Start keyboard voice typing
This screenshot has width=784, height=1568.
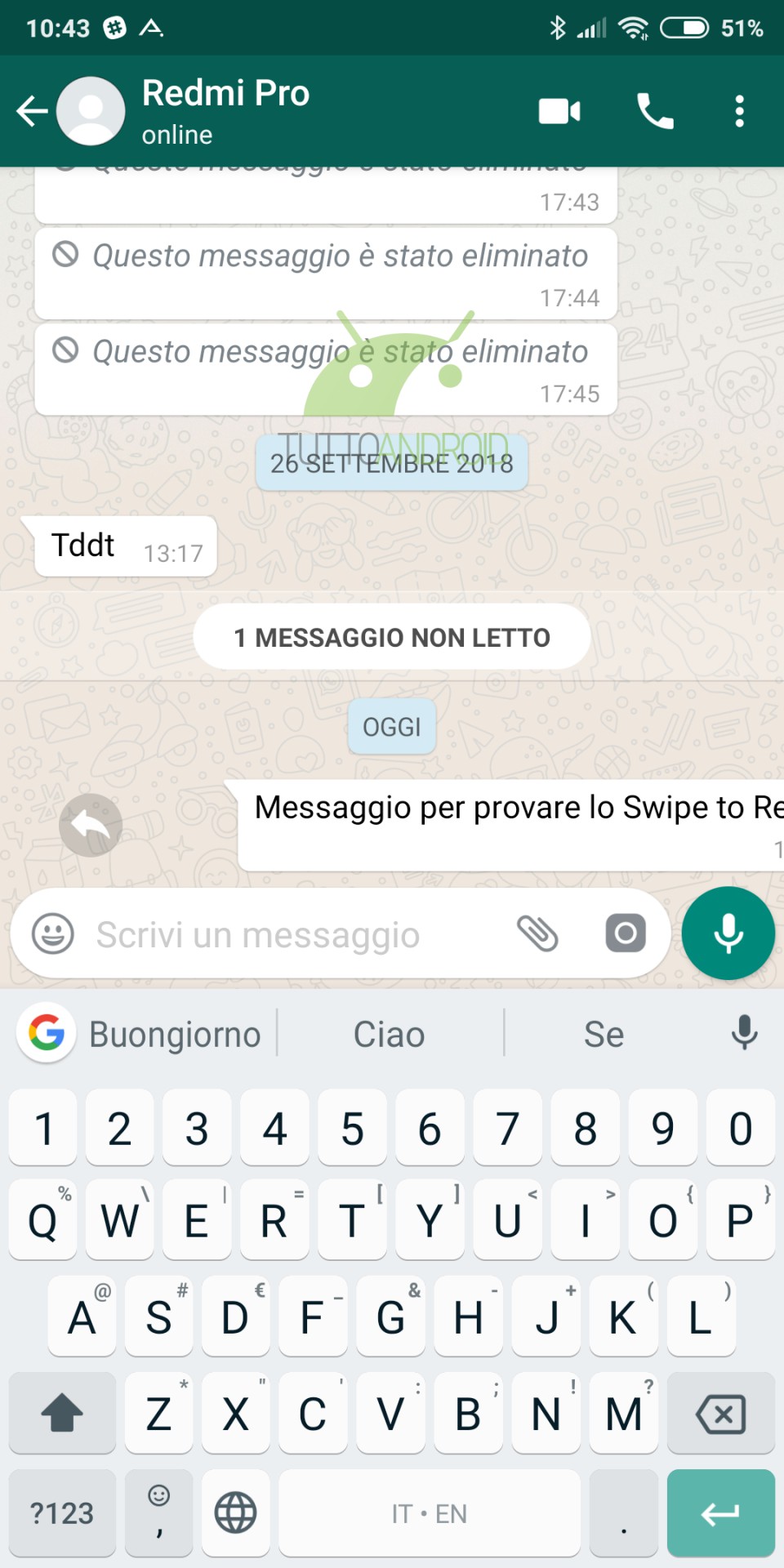coord(743,1033)
